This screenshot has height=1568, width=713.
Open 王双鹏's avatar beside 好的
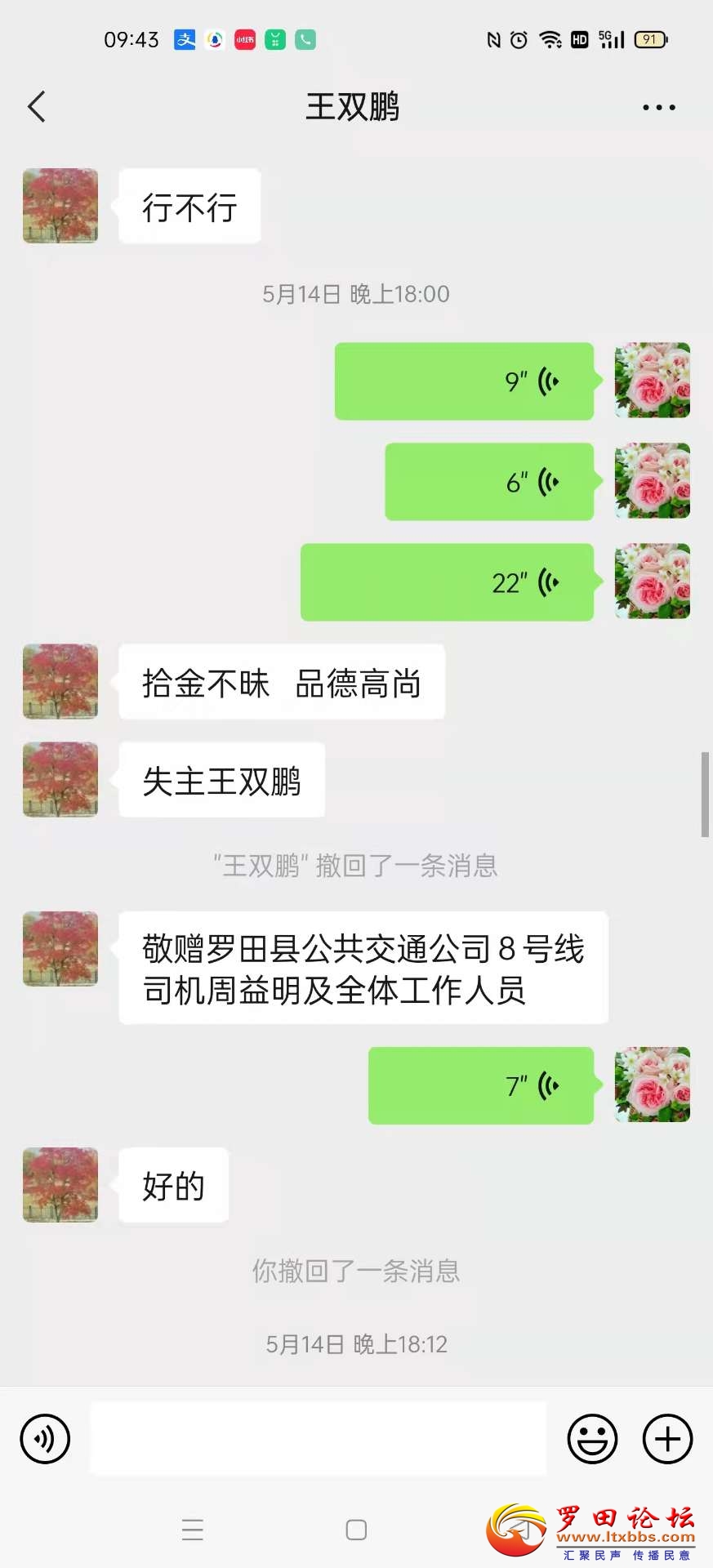point(60,1185)
